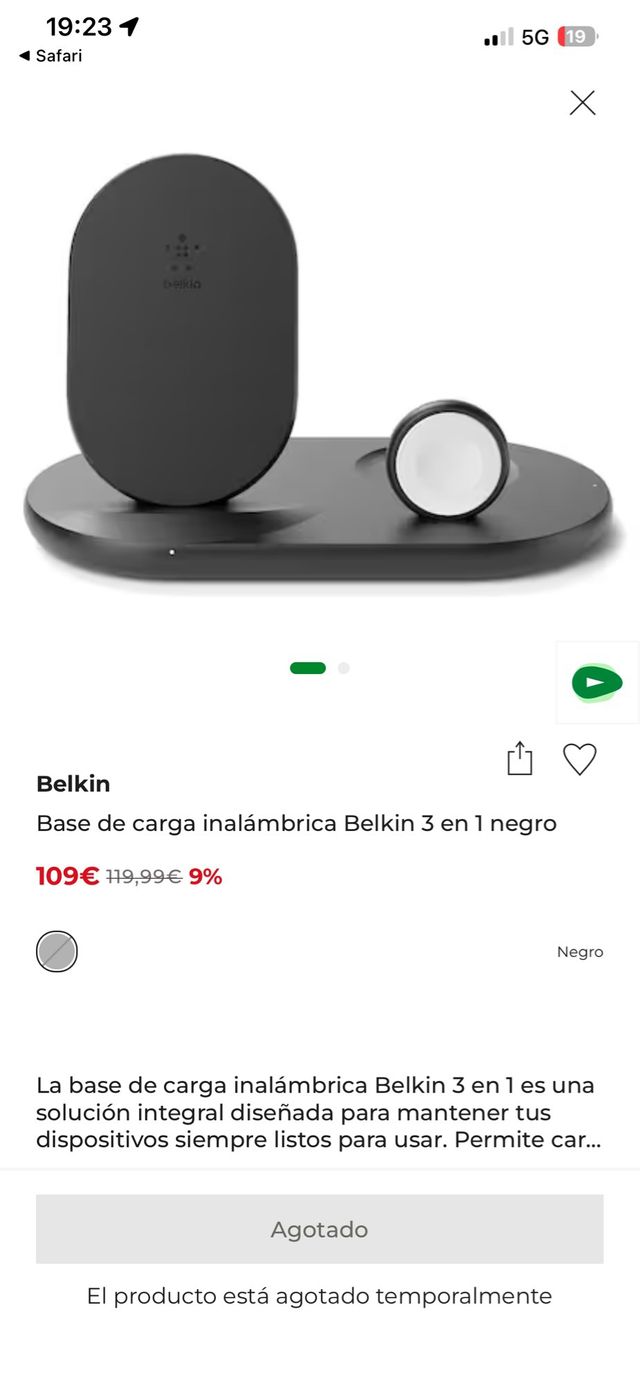Viewport: 640px width, 1384px height.
Task: Add product to wishlist with heart icon
Action: [x=580, y=759]
